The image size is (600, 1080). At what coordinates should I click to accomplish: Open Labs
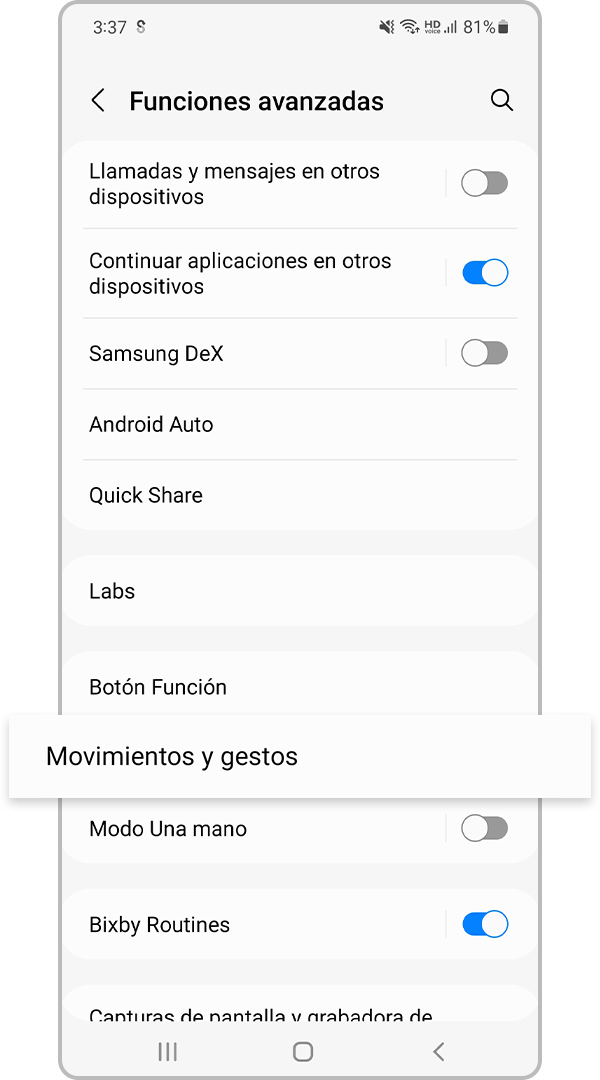coord(300,591)
